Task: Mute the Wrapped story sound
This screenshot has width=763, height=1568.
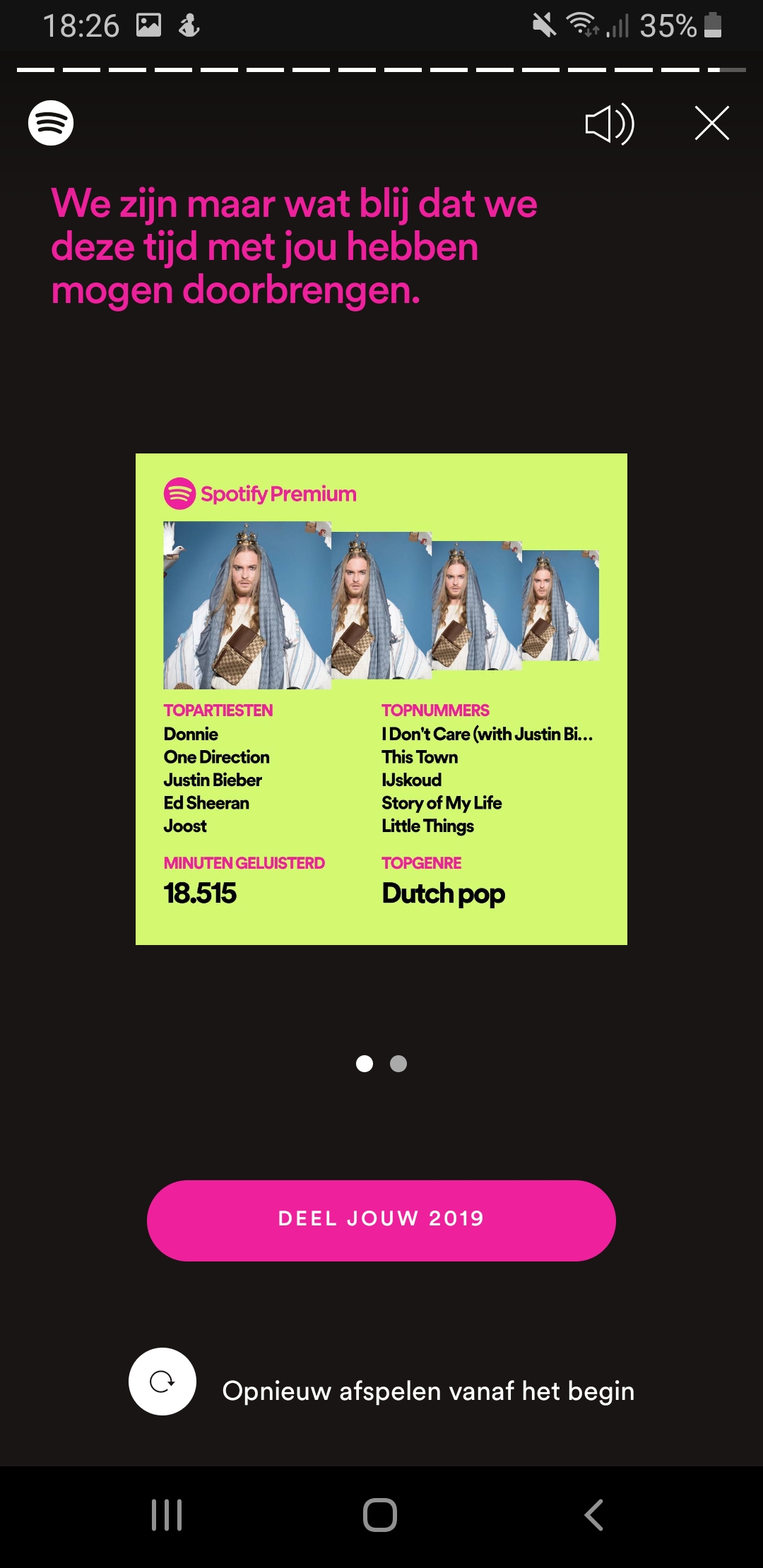Action: pyautogui.click(x=610, y=124)
